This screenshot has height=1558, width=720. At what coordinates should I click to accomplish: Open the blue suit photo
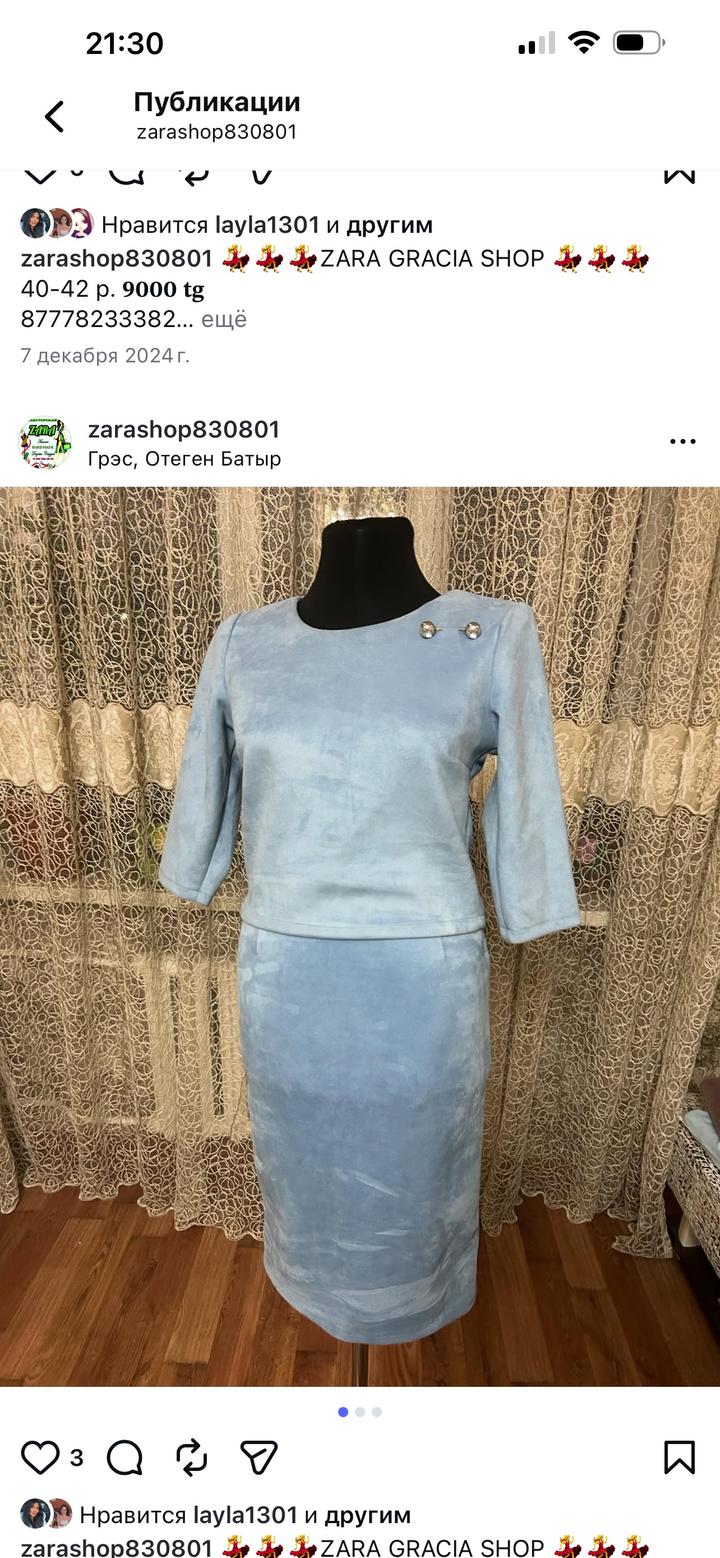pos(360,936)
